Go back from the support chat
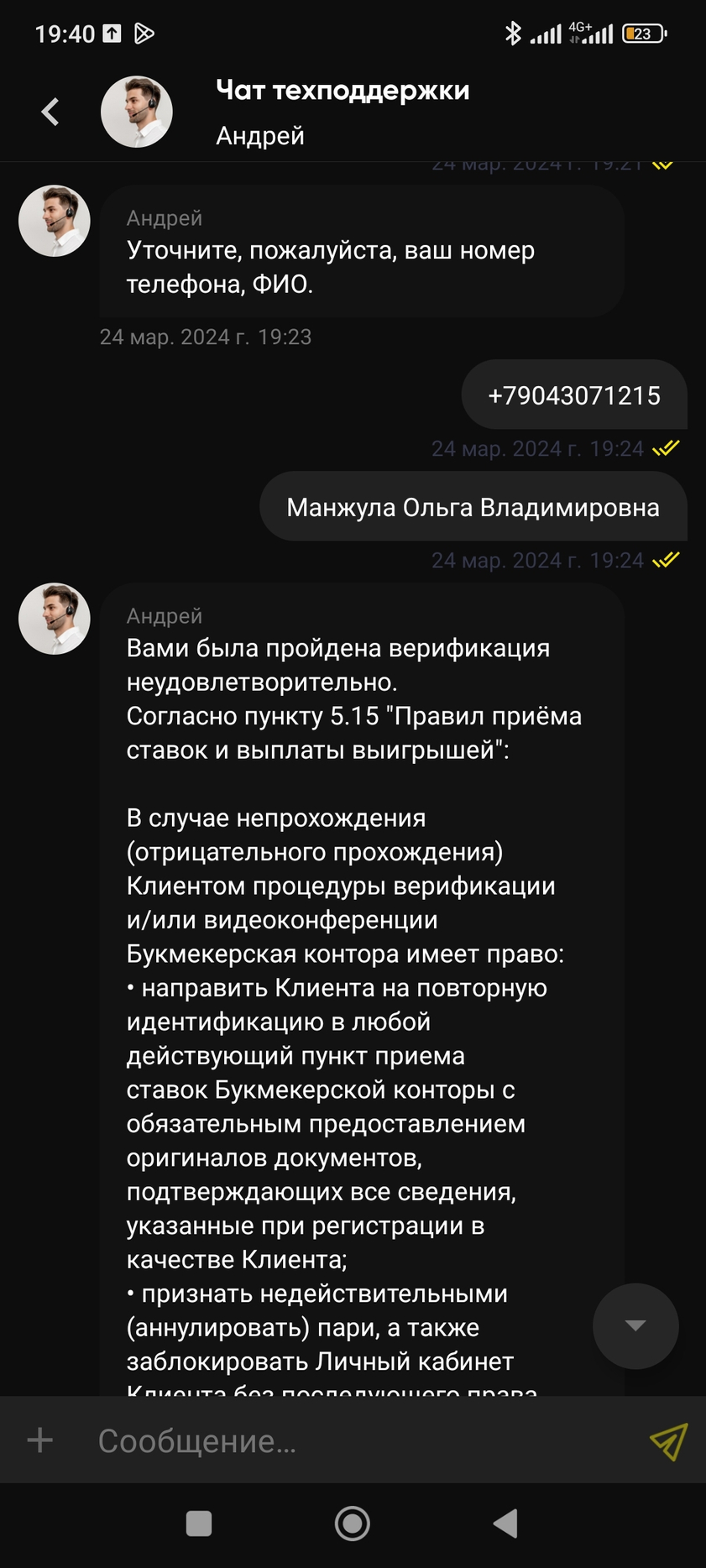Screen dimensions: 706x1568 [50, 112]
